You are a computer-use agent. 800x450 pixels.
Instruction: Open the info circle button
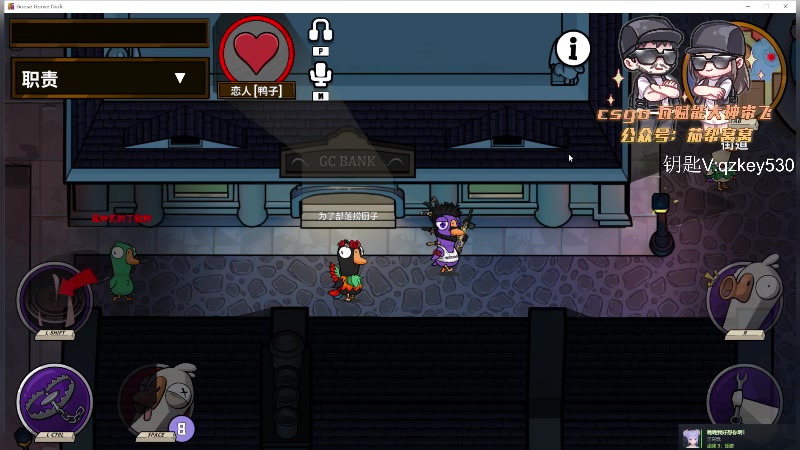point(573,48)
